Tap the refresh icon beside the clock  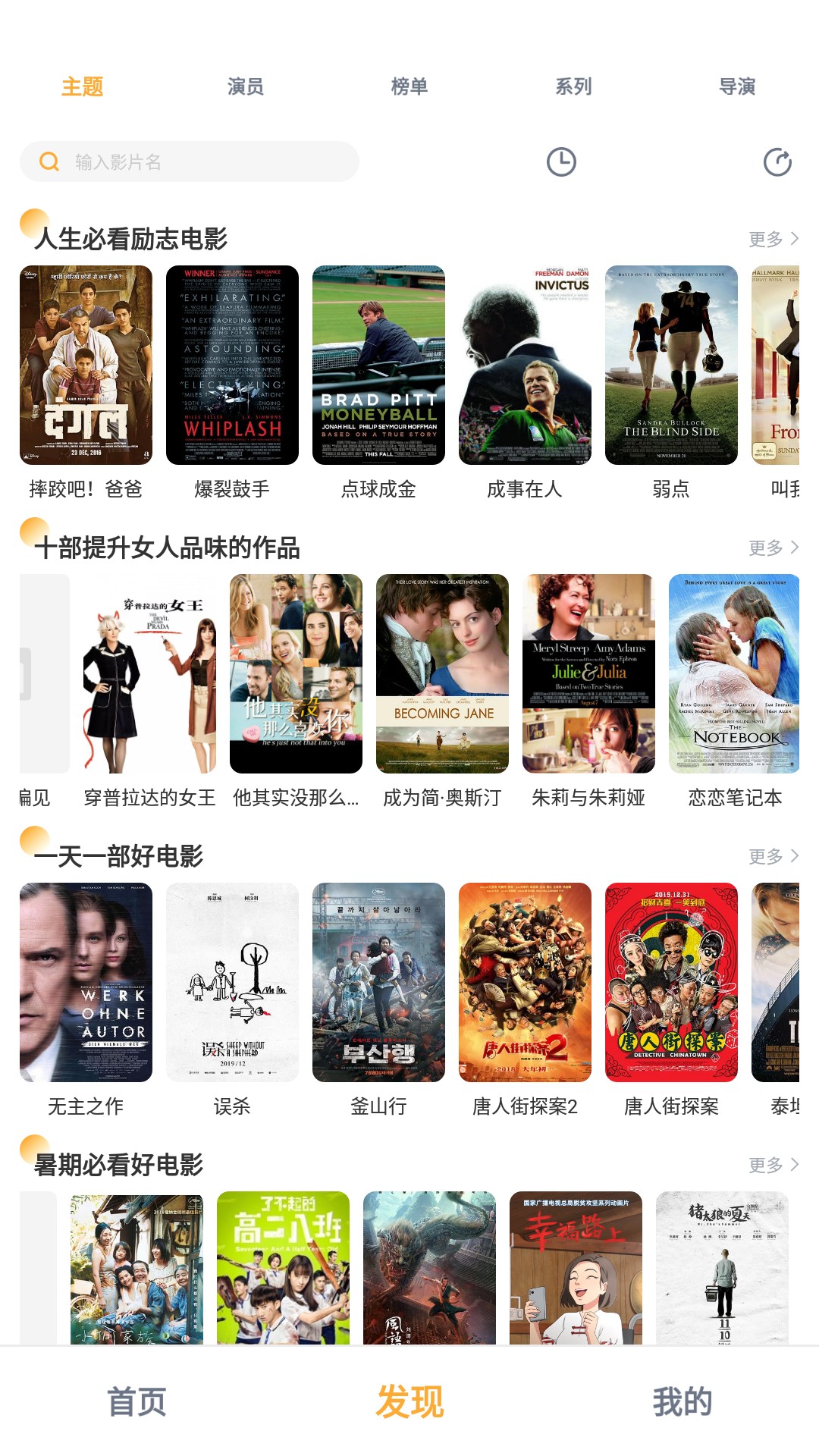pos(777,162)
